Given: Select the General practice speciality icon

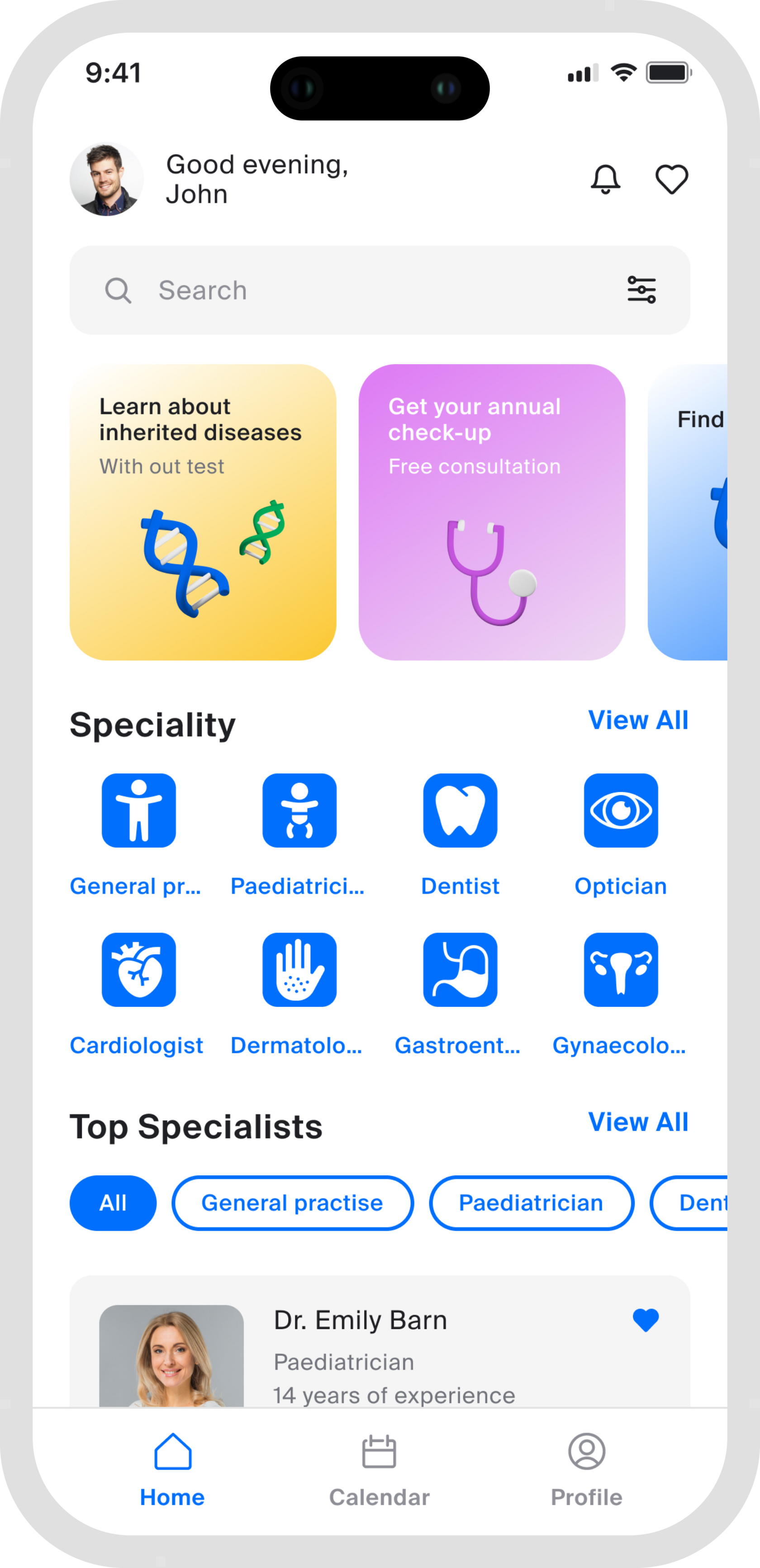Looking at the screenshot, I should 139,810.
